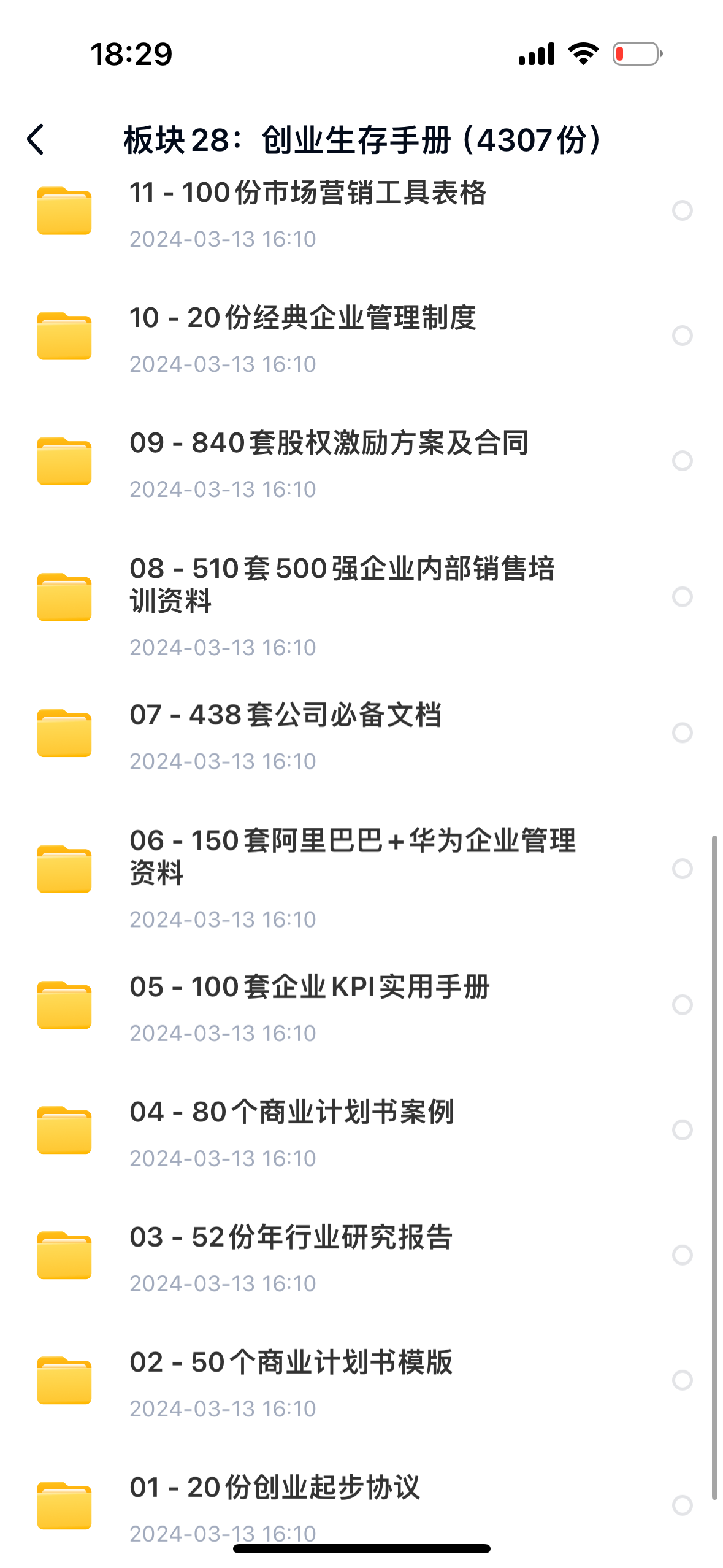Select the circle for 05 - 100套企业KPI实用手册
The width and height of the screenshot is (723, 1568).
coord(682,1005)
